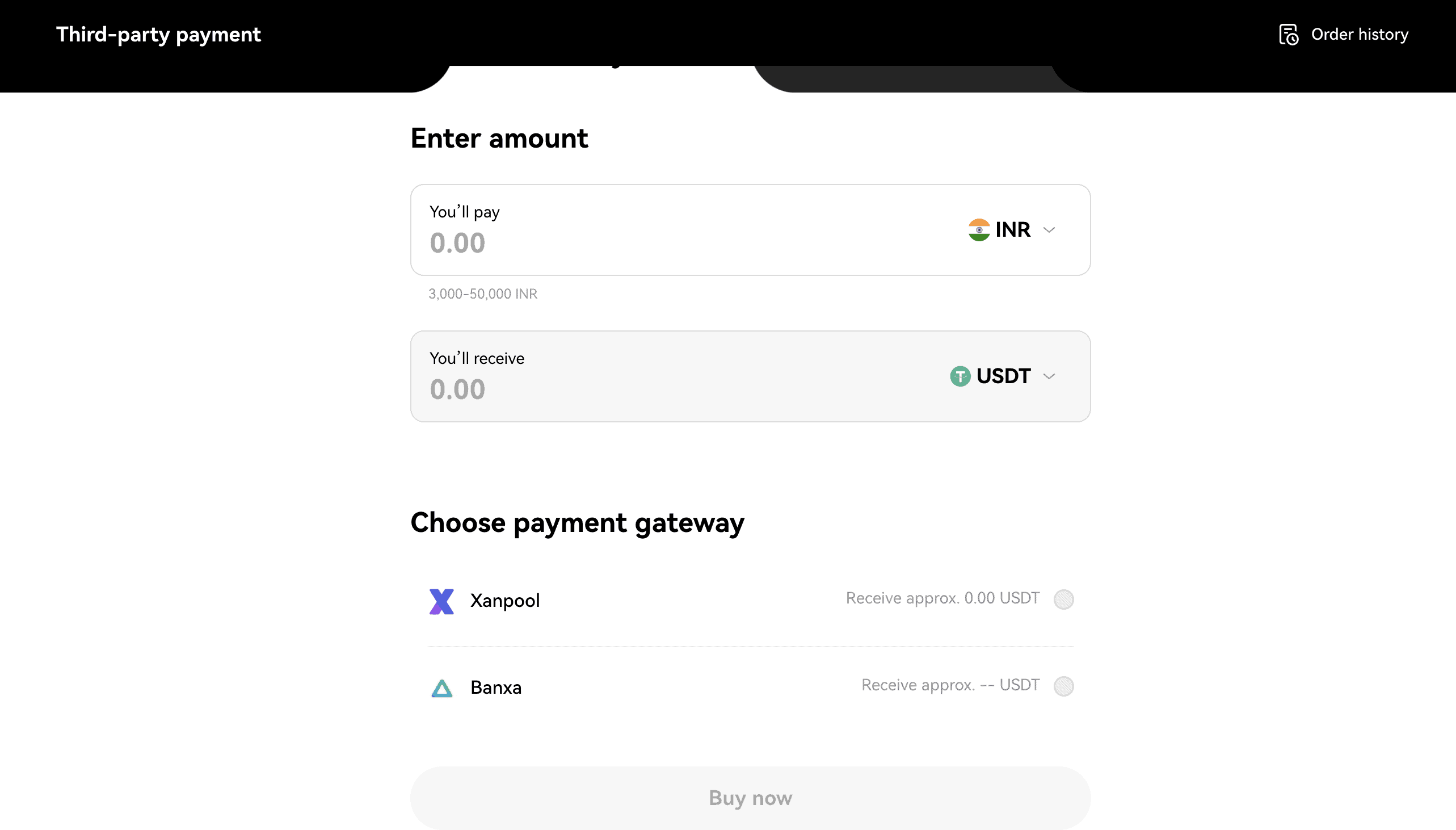Open Order history
This screenshot has width=1456, height=830.
[x=1344, y=35]
